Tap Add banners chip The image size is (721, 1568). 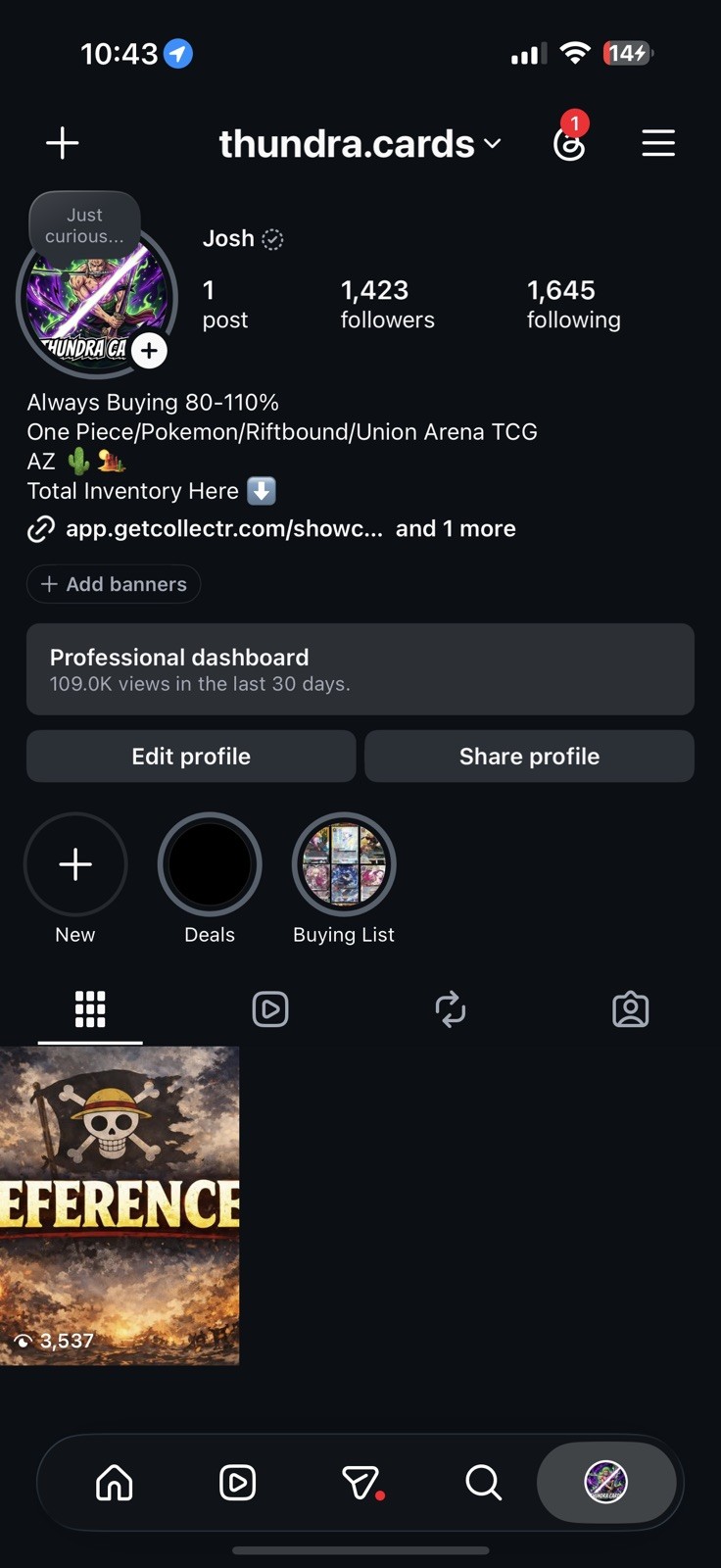114,584
